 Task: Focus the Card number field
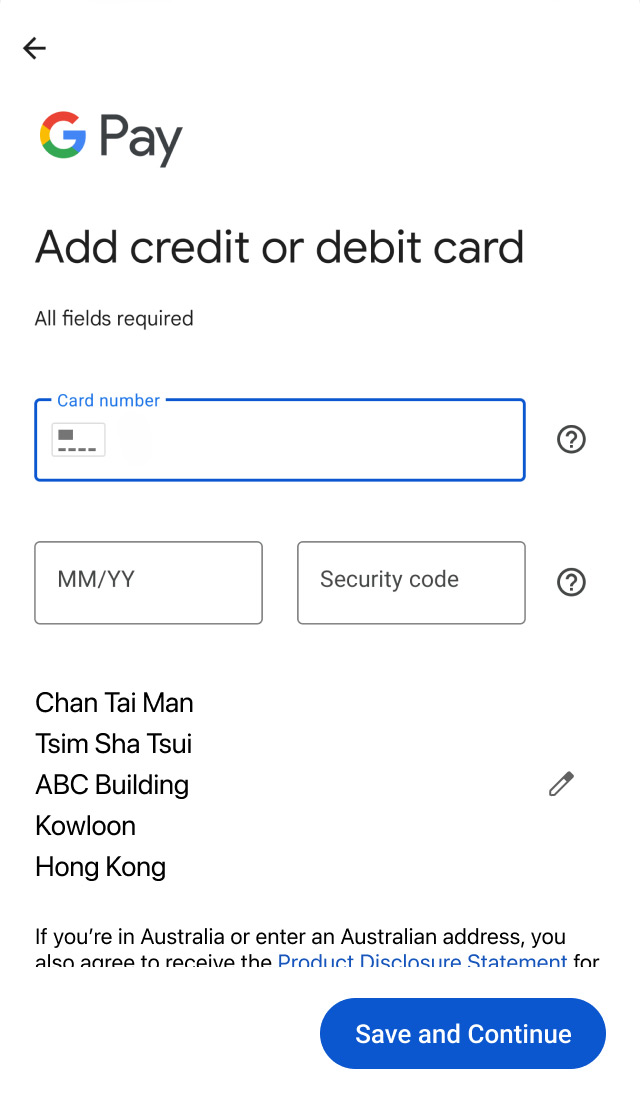[300, 441]
